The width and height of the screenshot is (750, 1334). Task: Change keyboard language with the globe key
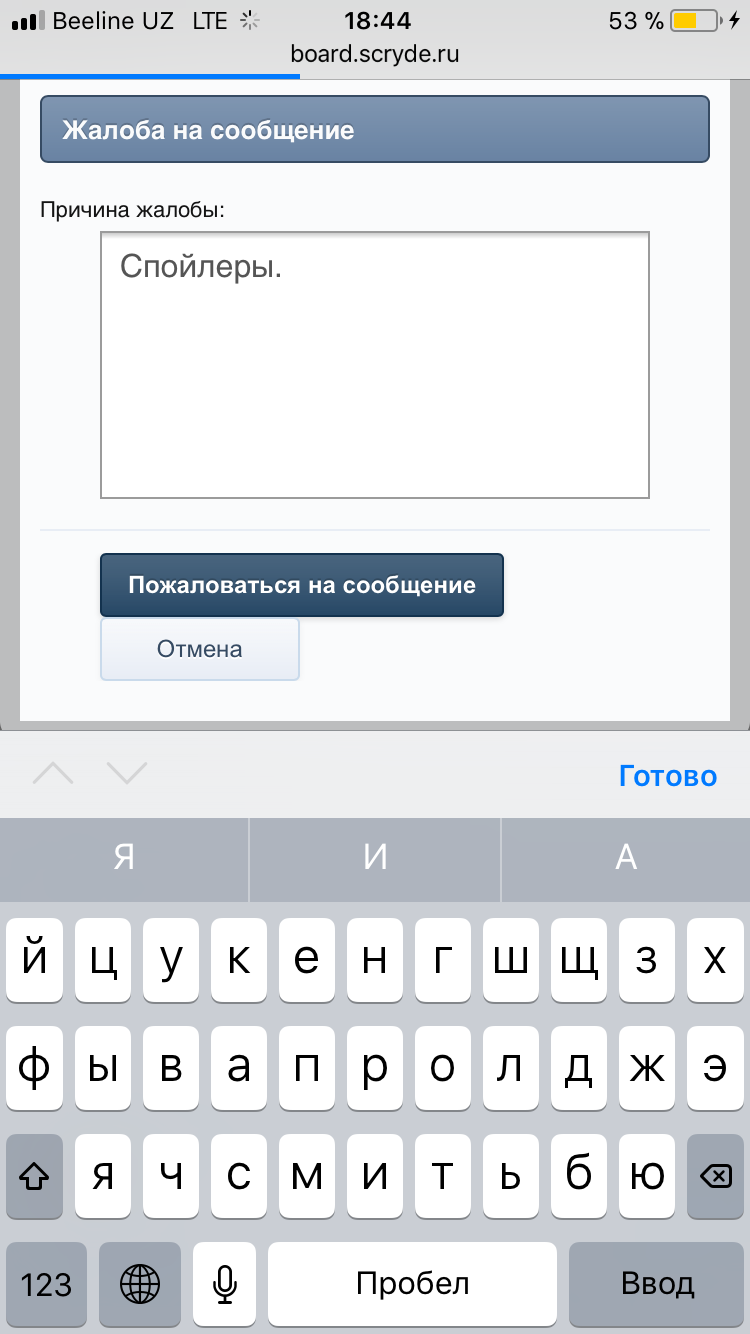click(x=140, y=1284)
